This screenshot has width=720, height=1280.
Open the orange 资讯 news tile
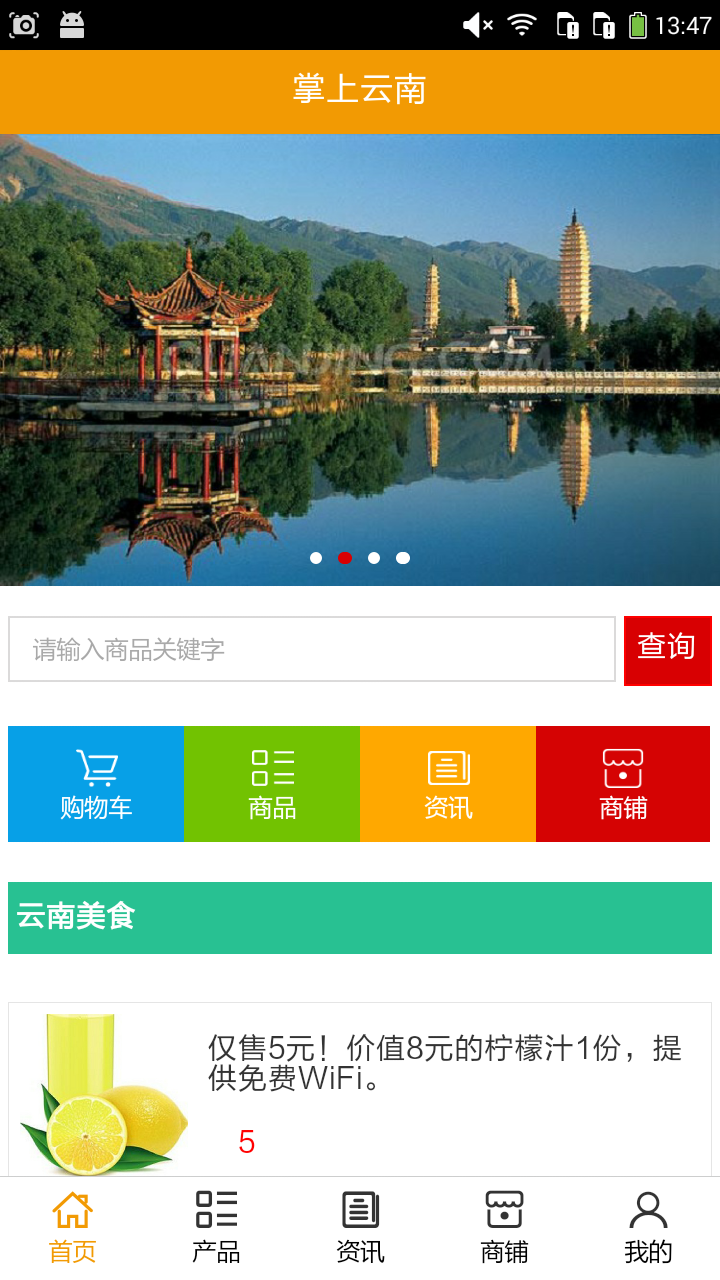(x=448, y=784)
